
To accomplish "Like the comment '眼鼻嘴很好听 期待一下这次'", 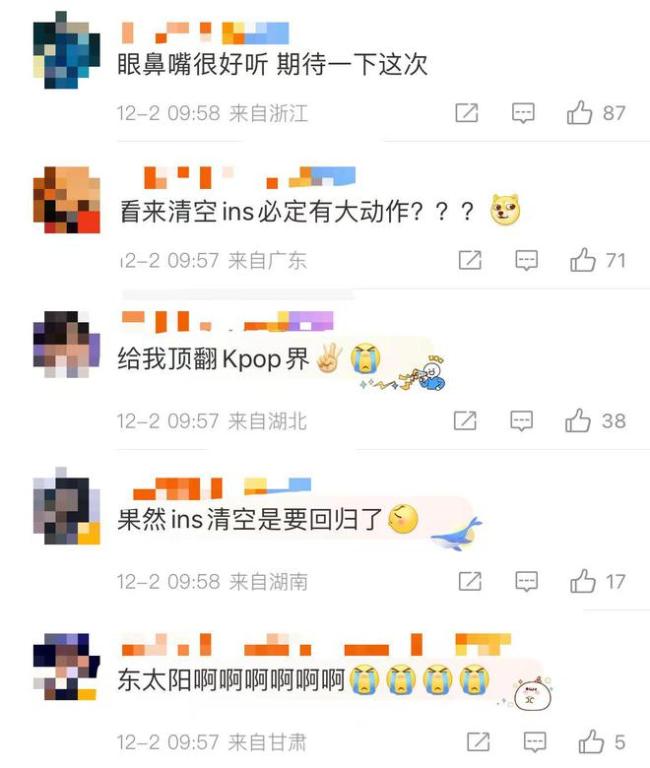I will (x=580, y=113).
